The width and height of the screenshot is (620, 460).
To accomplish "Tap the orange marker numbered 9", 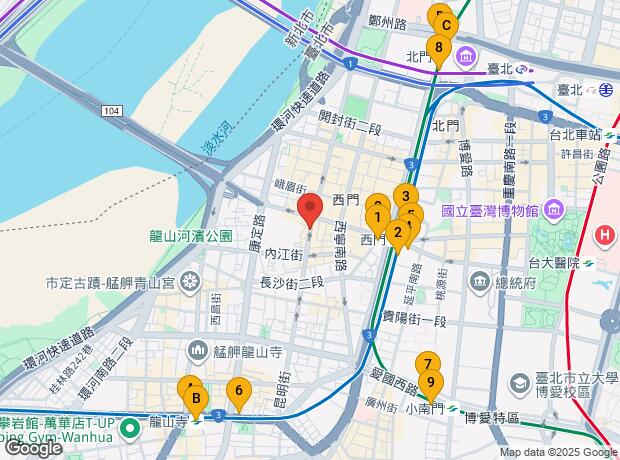I will 431,386.
